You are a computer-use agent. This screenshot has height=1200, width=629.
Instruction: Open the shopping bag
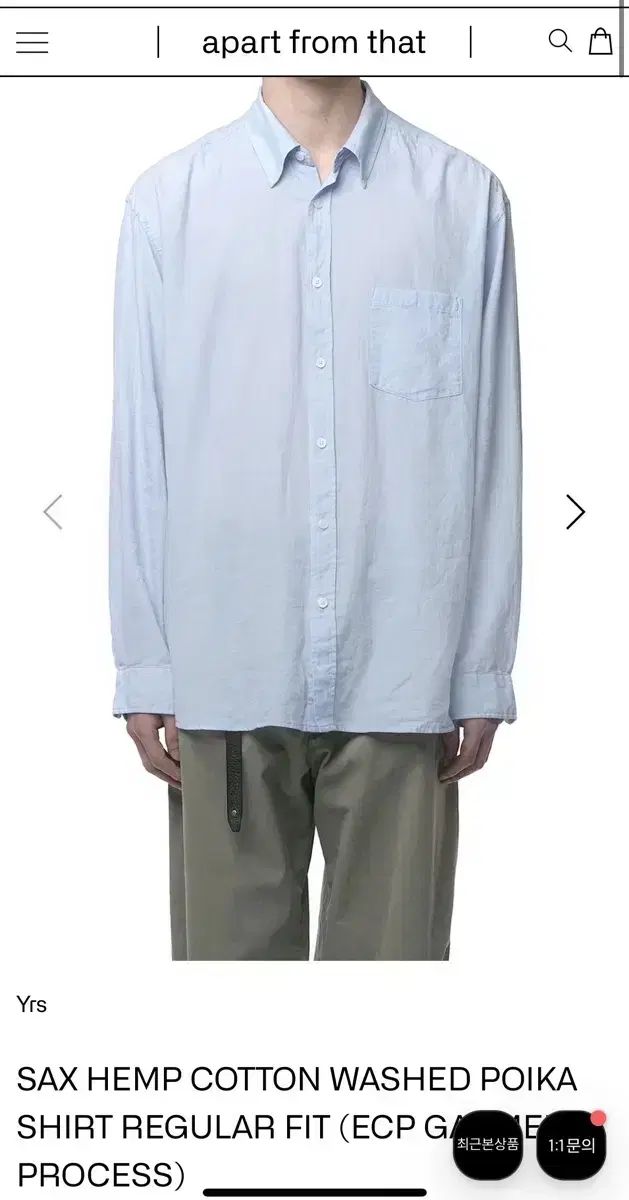tap(600, 41)
